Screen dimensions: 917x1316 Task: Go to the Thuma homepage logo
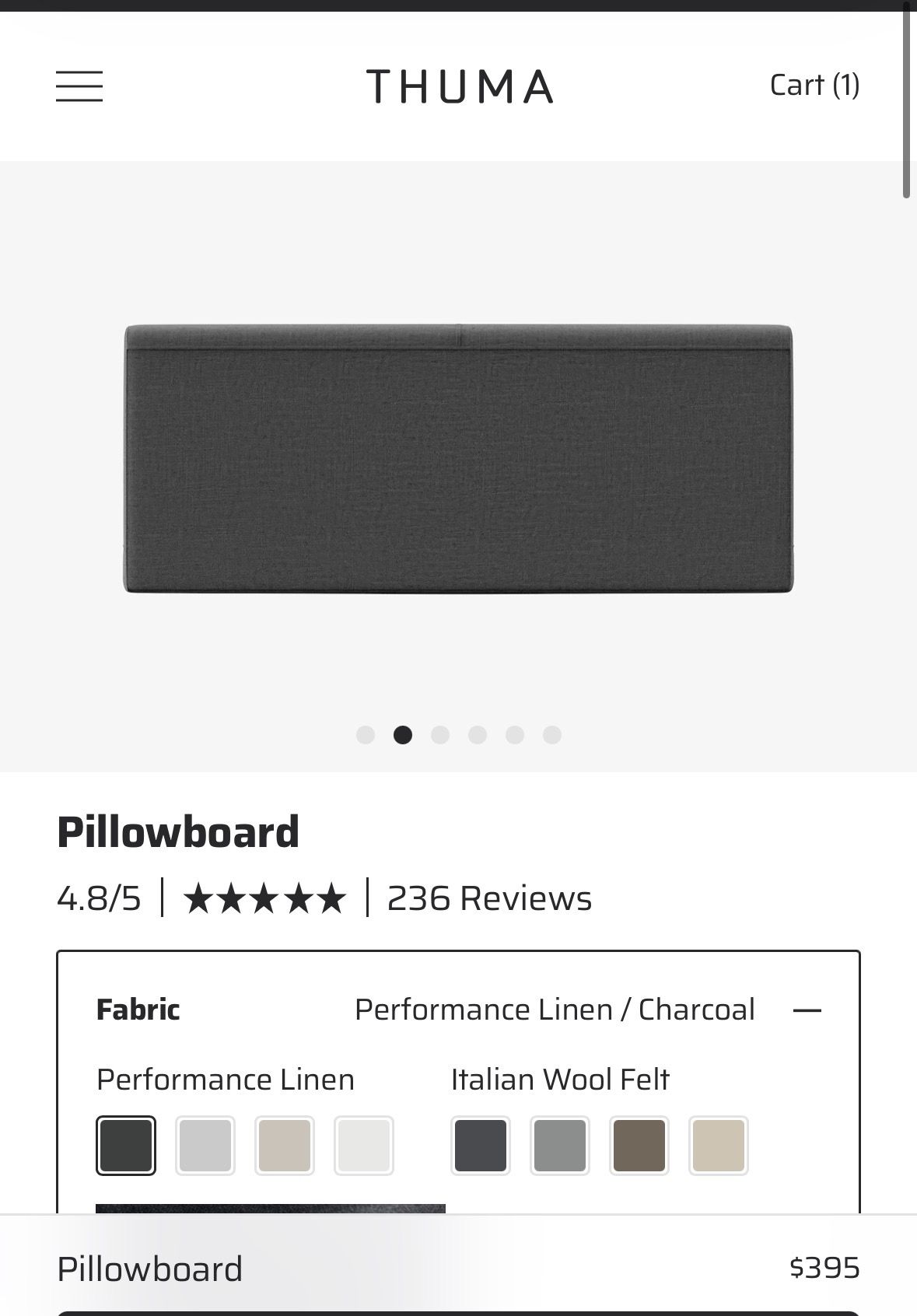tap(459, 86)
